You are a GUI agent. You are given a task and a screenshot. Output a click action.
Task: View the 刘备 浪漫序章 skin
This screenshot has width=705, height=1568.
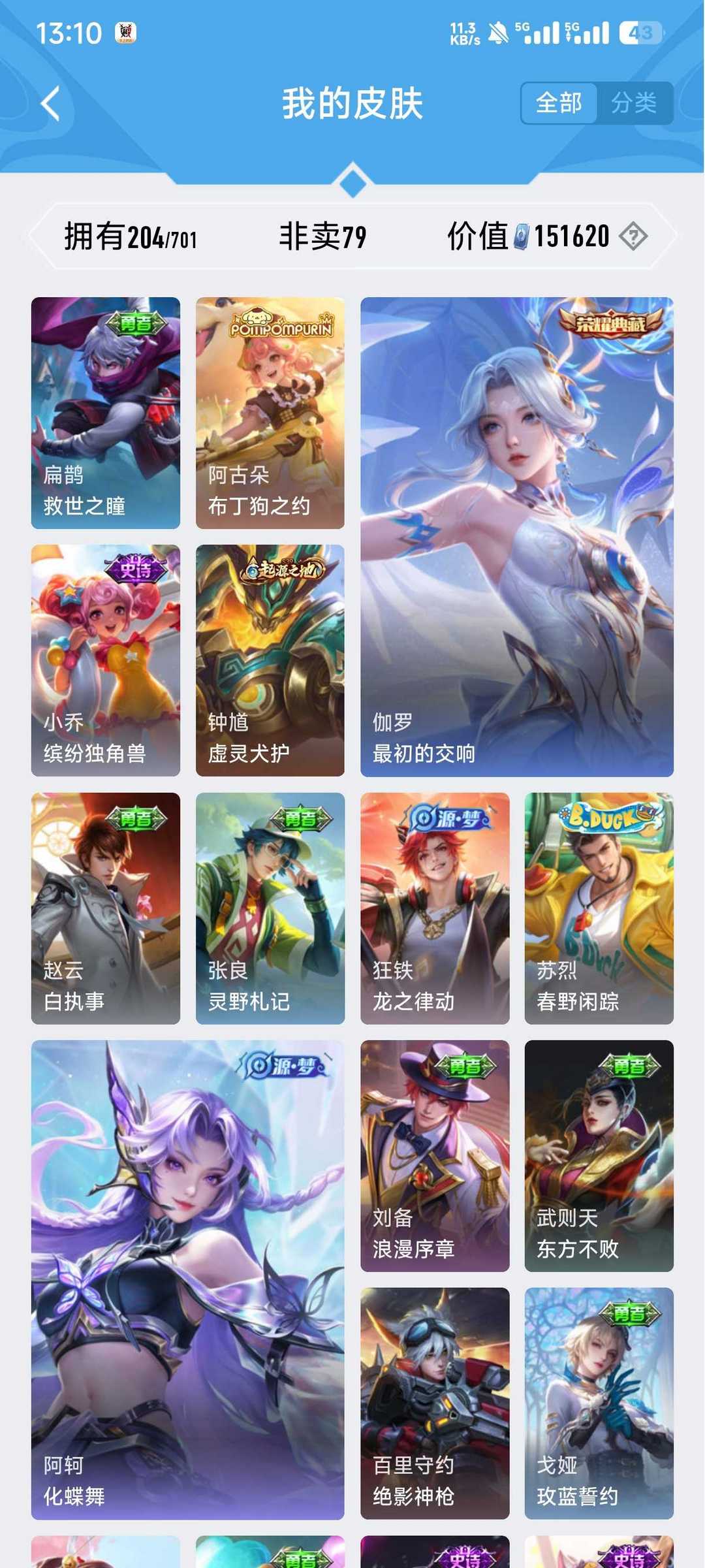click(435, 1156)
